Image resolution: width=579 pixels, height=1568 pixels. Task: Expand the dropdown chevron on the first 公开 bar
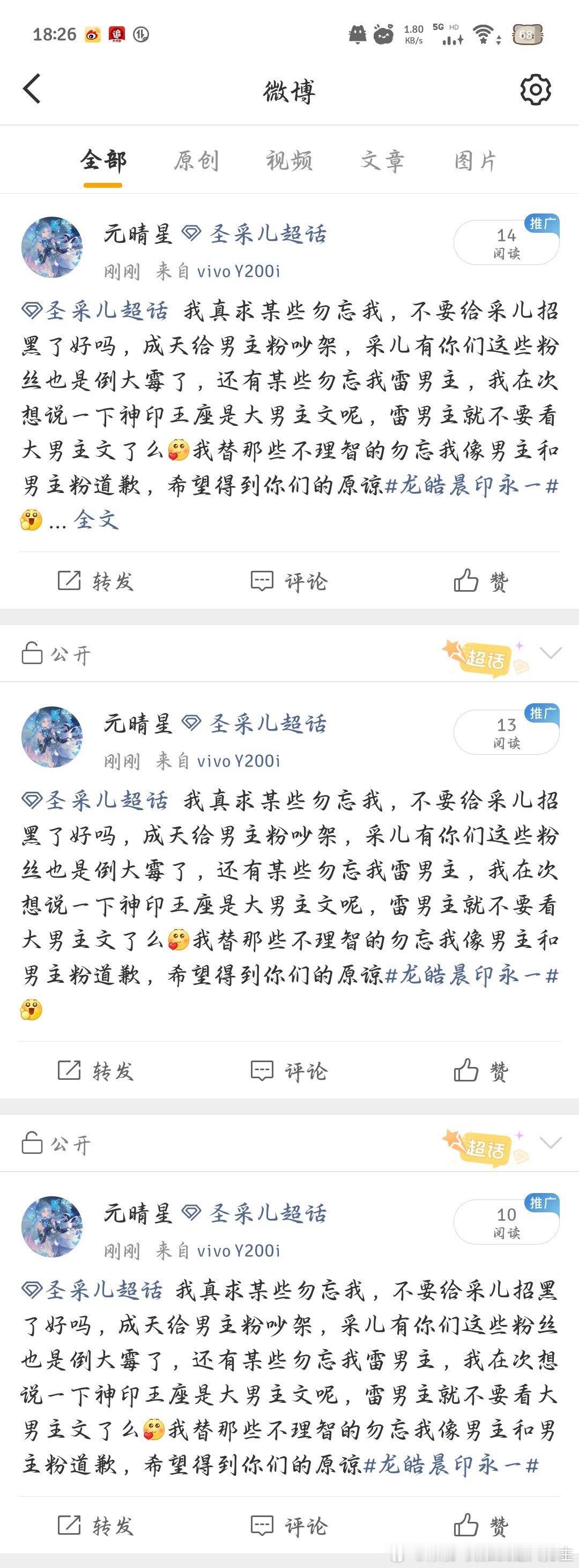[x=551, y=653]
